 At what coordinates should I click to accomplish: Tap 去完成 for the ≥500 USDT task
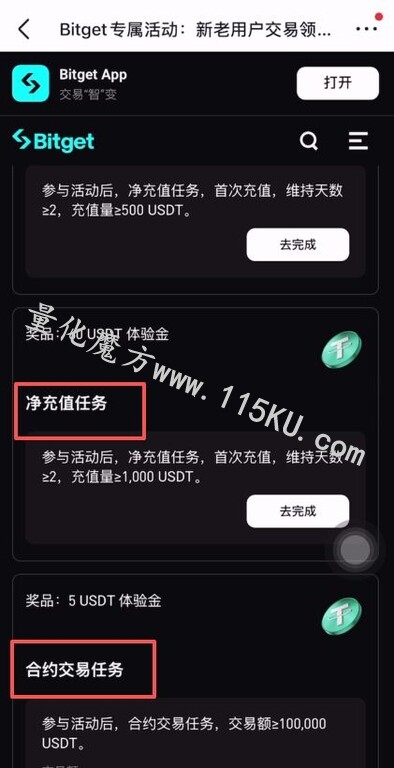(298, 244)
